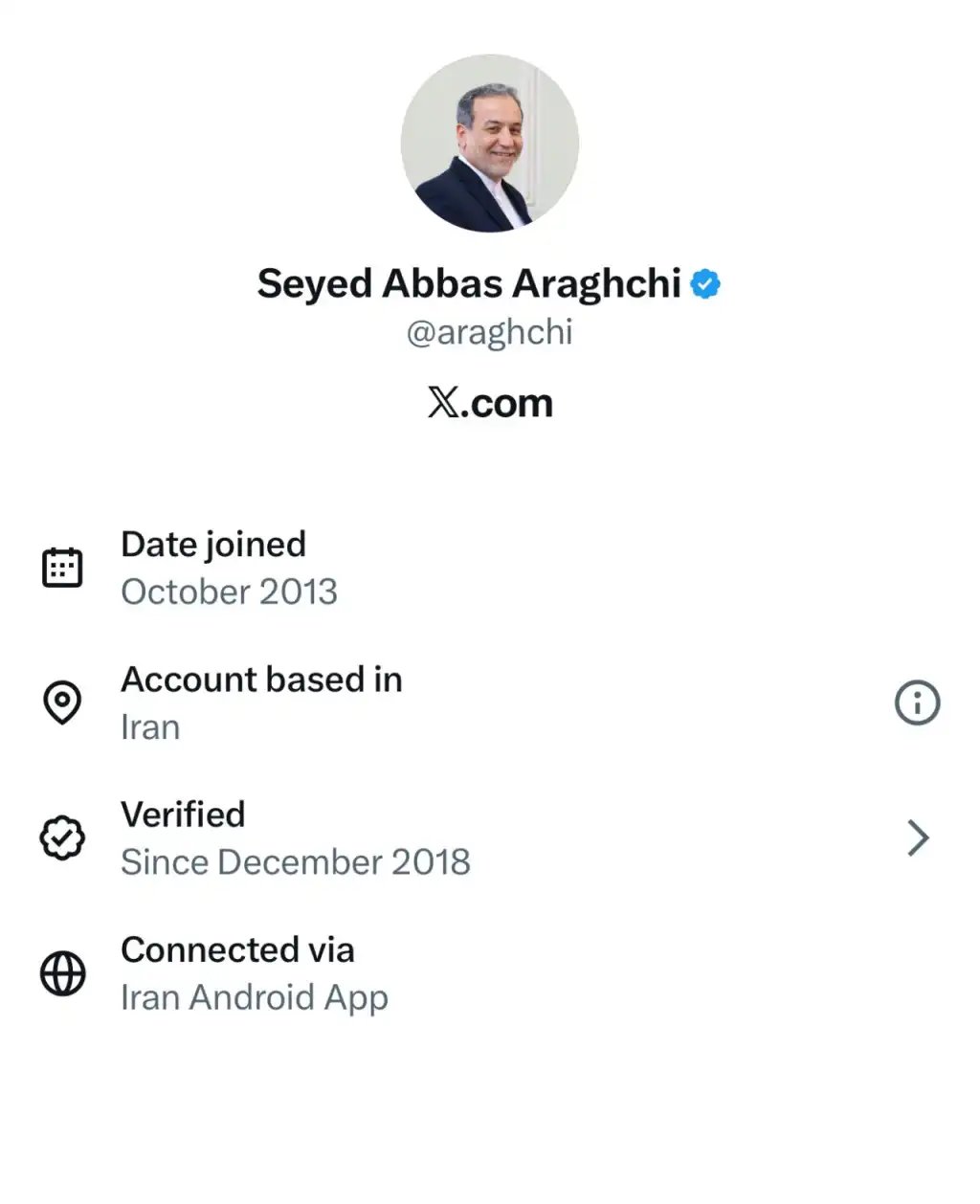Visit the X.com link
This screenshot has height=1204, width=980.
click(490, 402)
